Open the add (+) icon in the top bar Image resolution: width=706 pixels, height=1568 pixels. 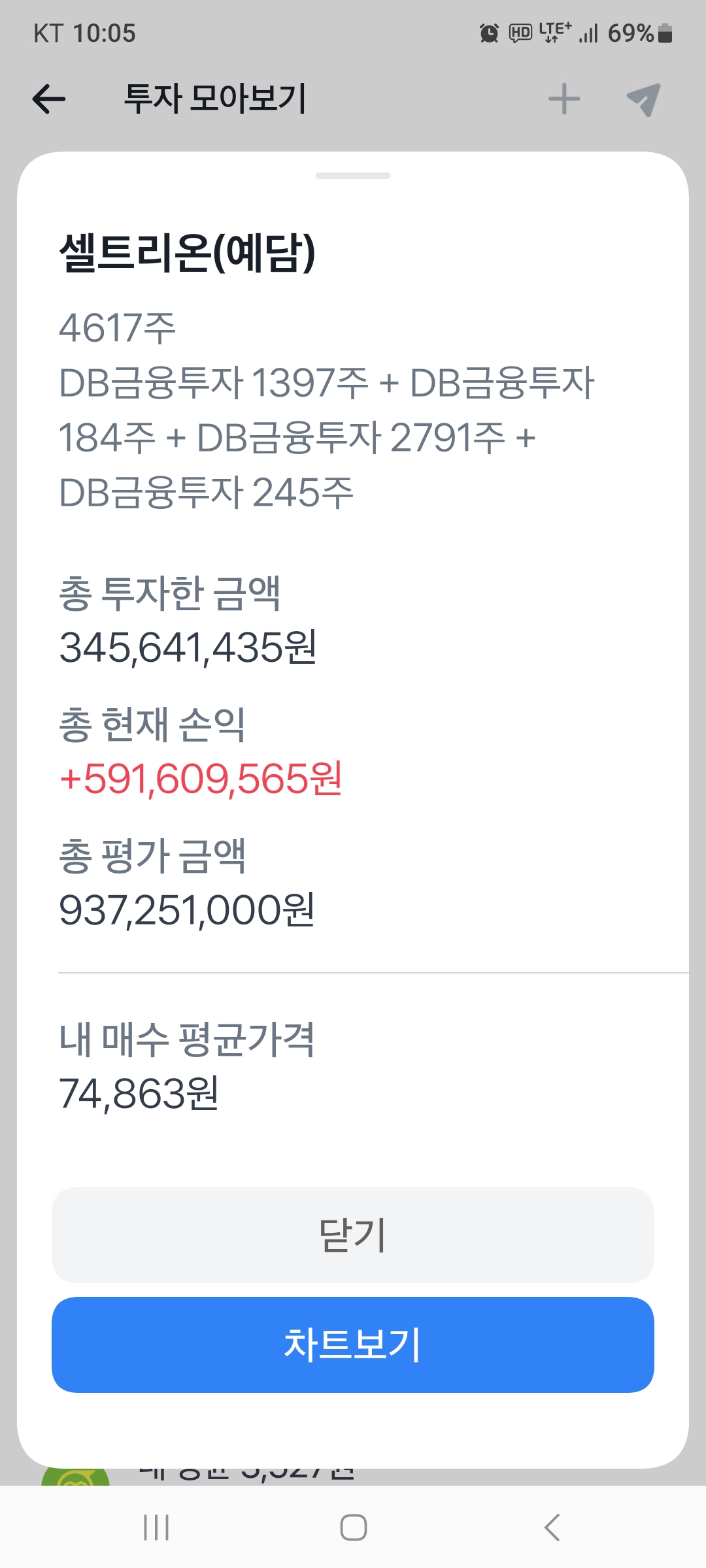pyautogui.click(x=563, y=99)
